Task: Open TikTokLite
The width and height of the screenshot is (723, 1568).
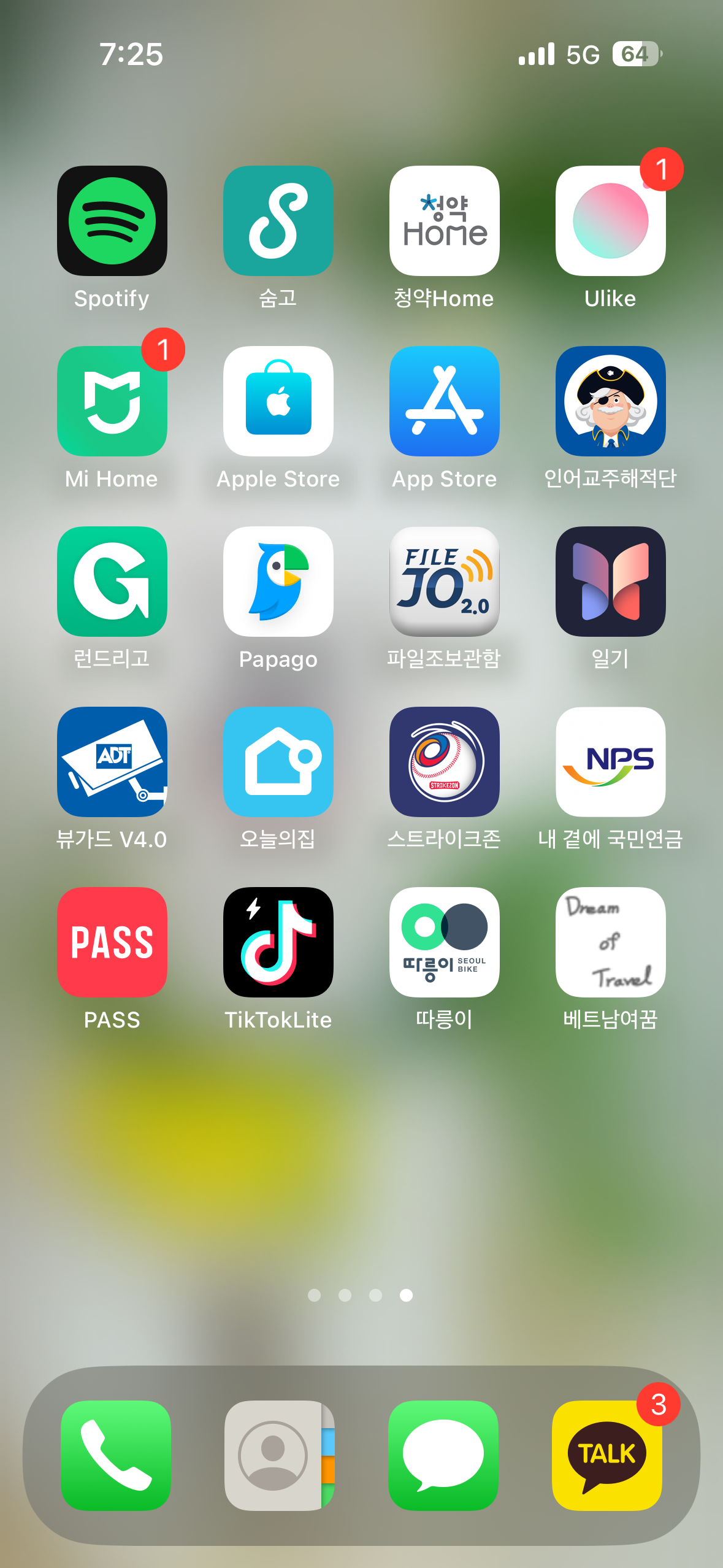Action: click(278, 942)
